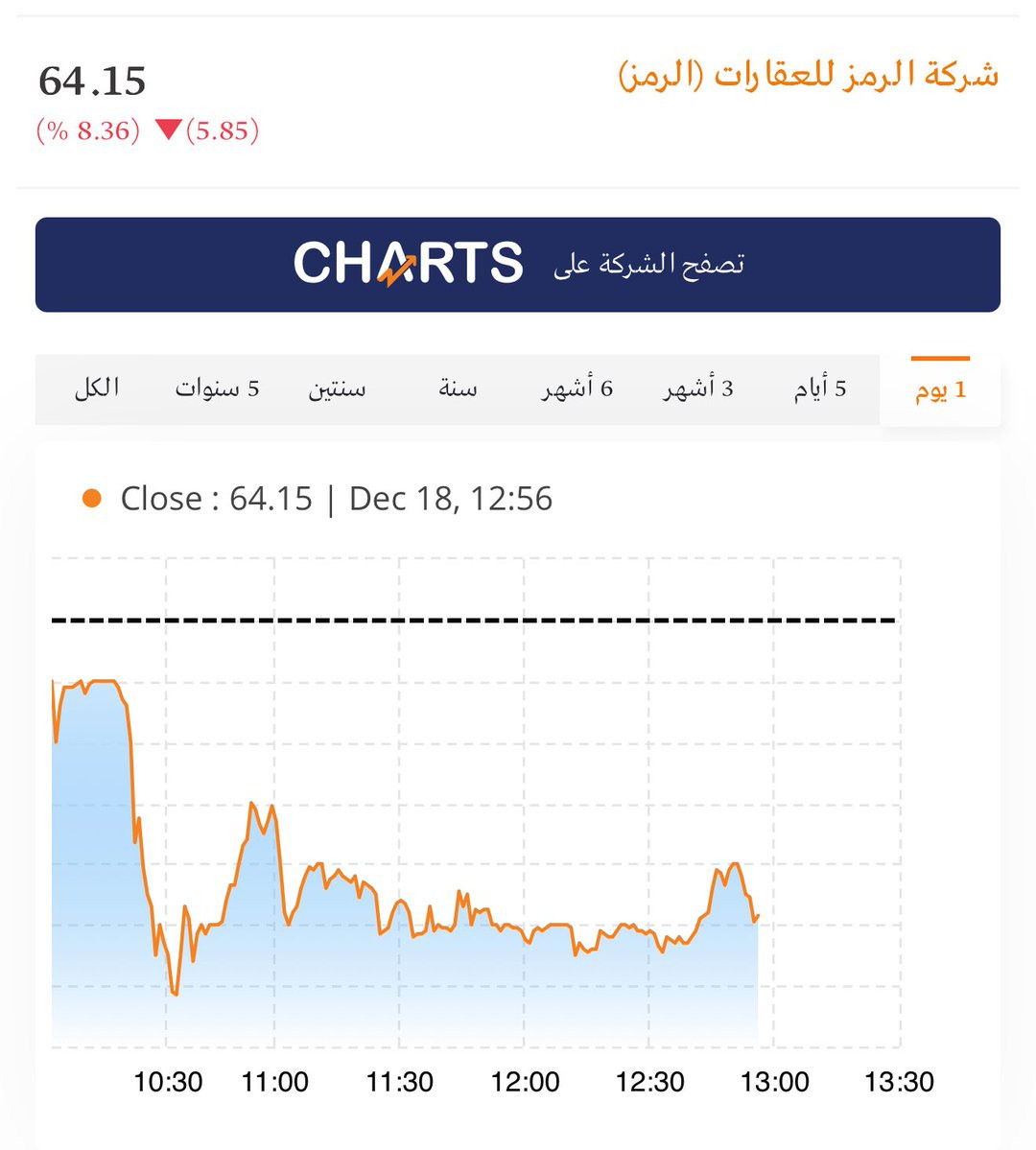1036x1150 pixels.
Task: Switch to the 5 أيام tab
Action: [819, 389]
